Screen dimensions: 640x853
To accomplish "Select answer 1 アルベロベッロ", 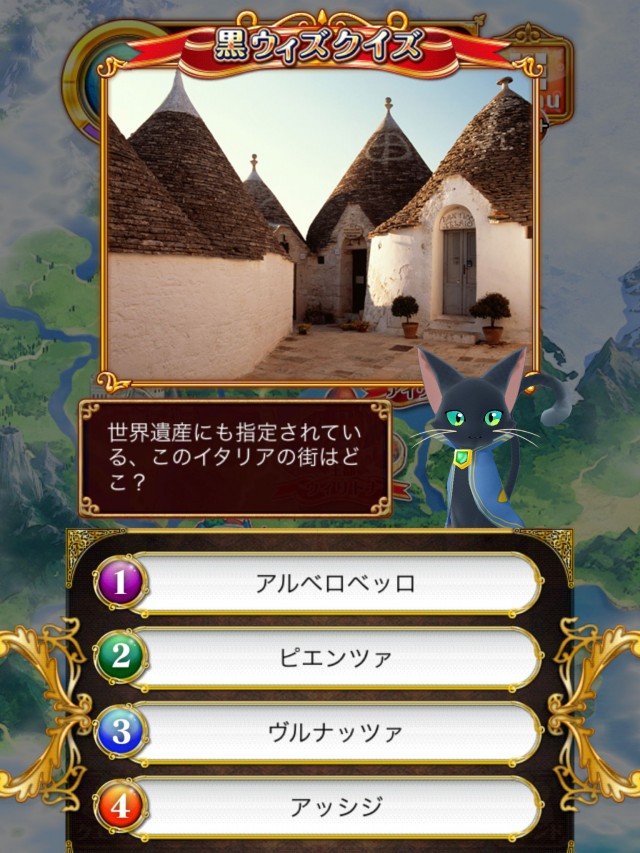I will tap(335, 584).
